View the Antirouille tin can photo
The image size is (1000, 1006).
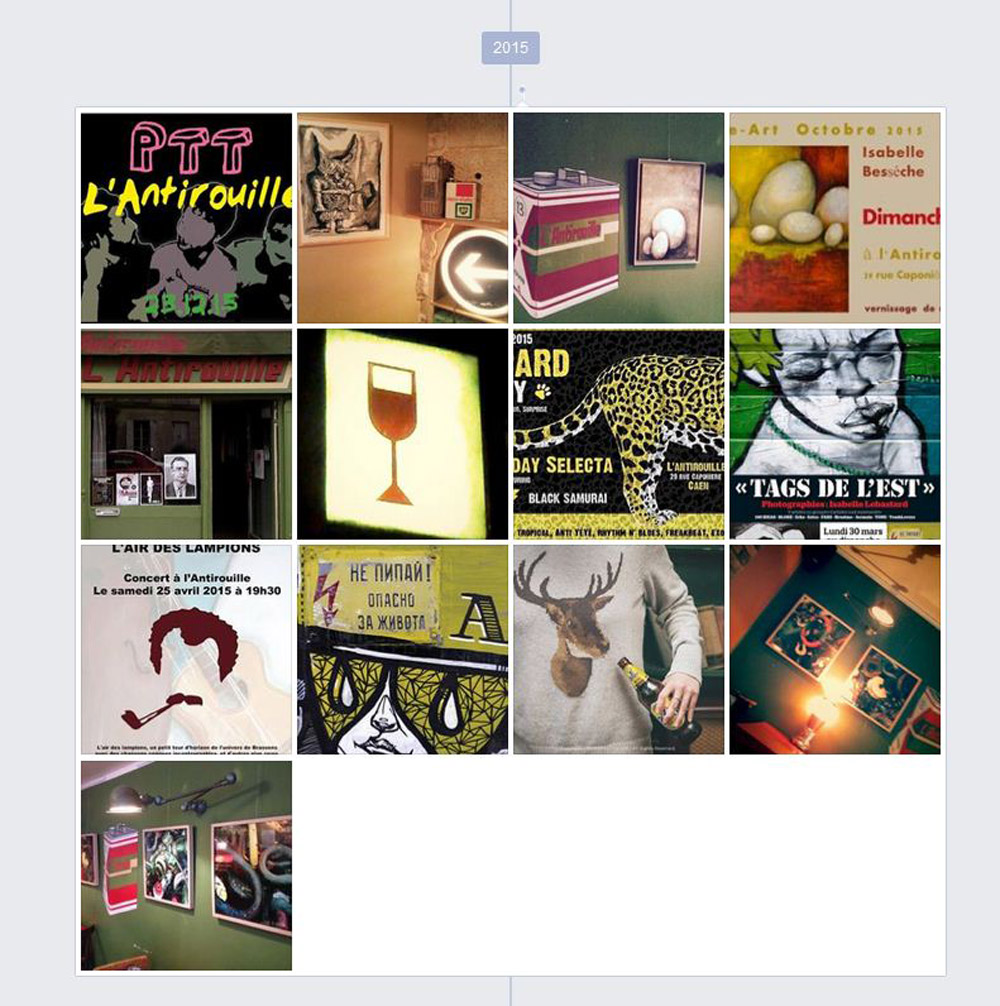tap(618, 218)
